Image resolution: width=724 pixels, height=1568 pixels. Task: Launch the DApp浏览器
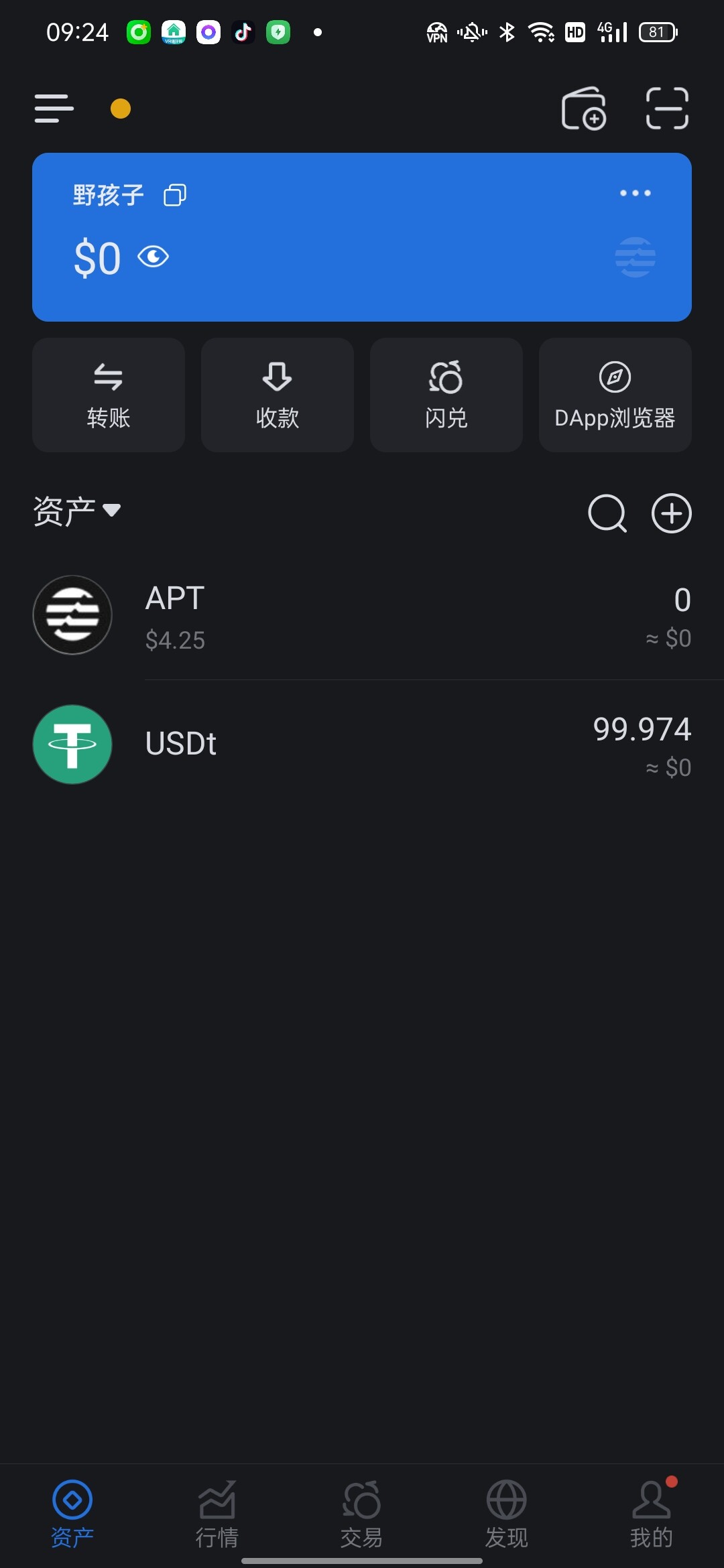[x=615, y=395]
